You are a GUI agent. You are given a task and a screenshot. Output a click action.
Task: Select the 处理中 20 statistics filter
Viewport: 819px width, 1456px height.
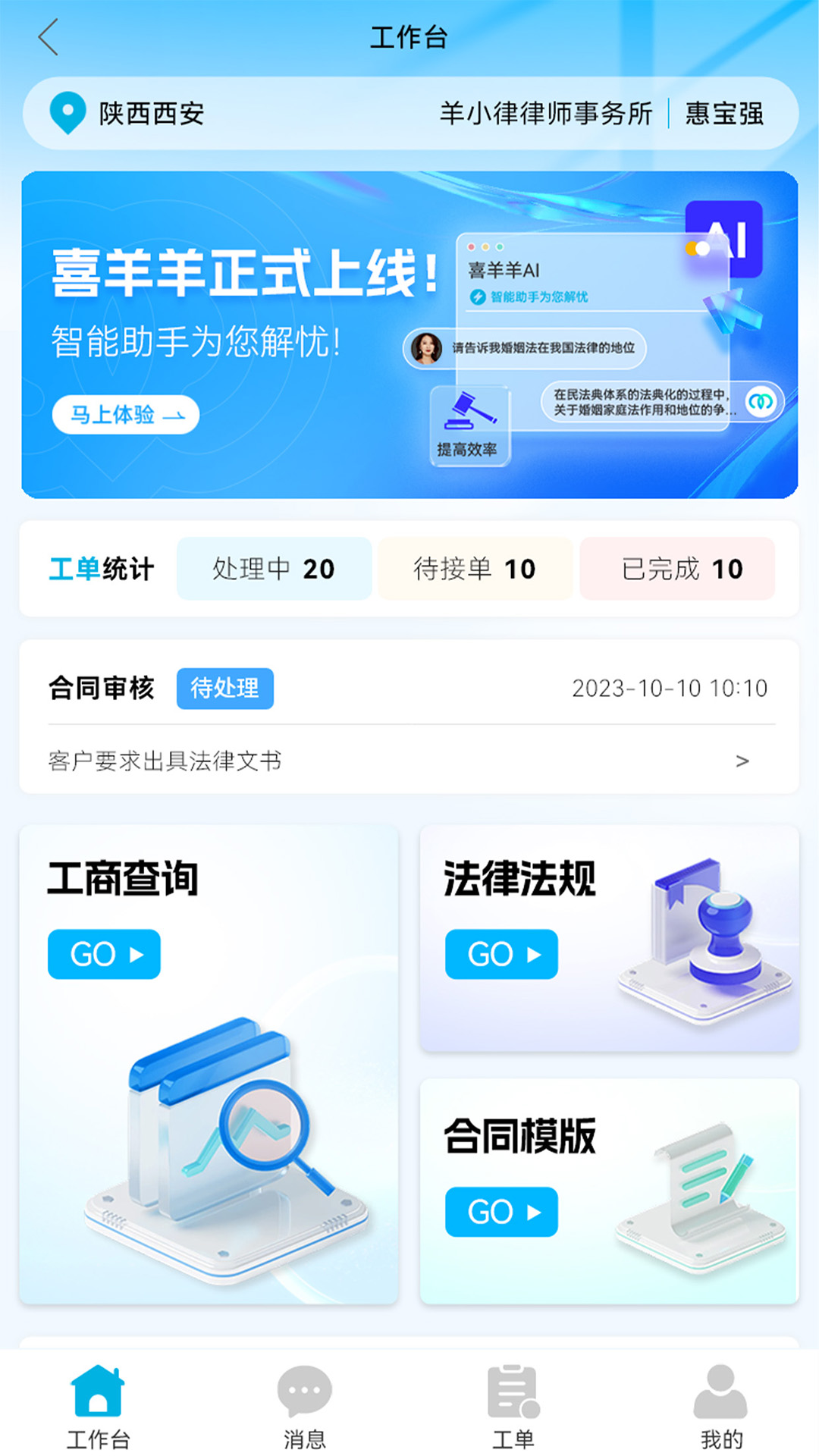[274, 569]
